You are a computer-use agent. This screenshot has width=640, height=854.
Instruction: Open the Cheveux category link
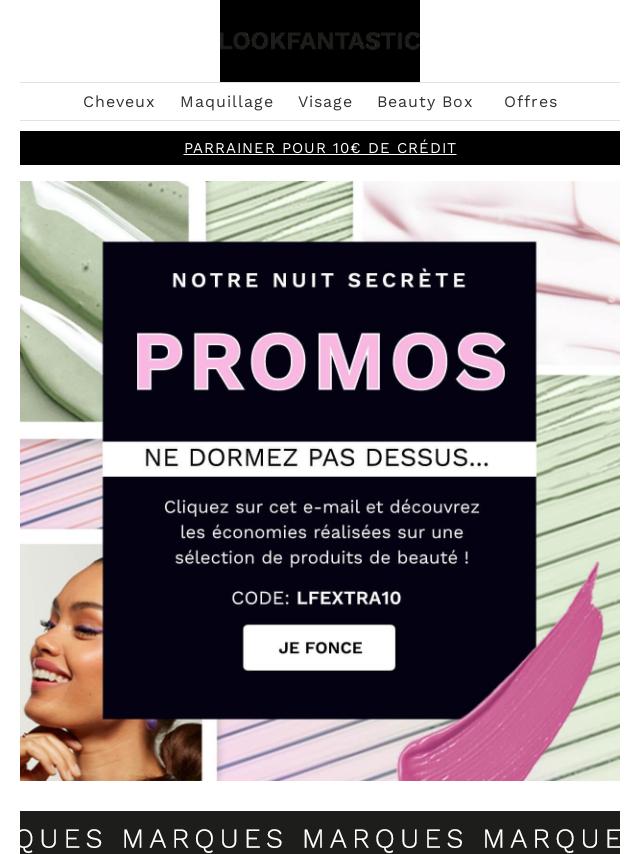[119, 102]
